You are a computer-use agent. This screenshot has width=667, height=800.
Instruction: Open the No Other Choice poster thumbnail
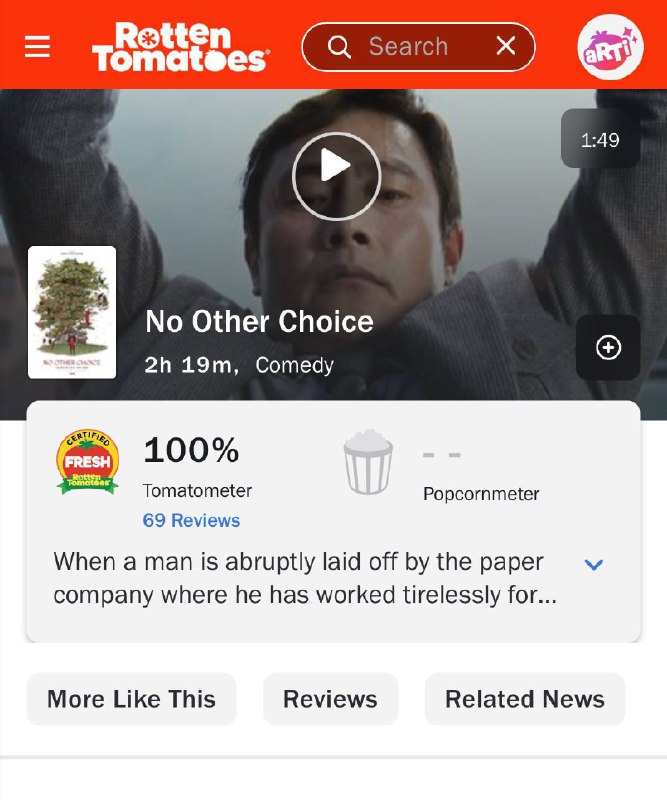pyautogui.click(x=72, y=312)
